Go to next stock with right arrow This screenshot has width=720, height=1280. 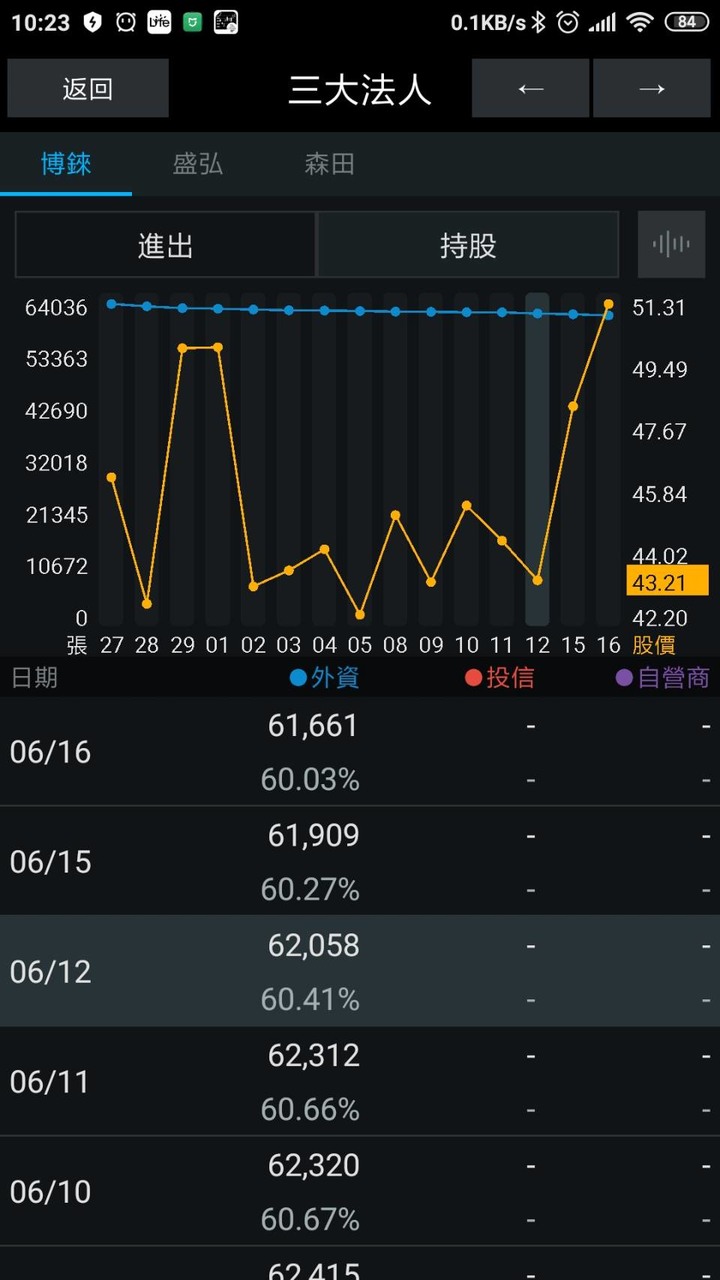coord(652,88)
